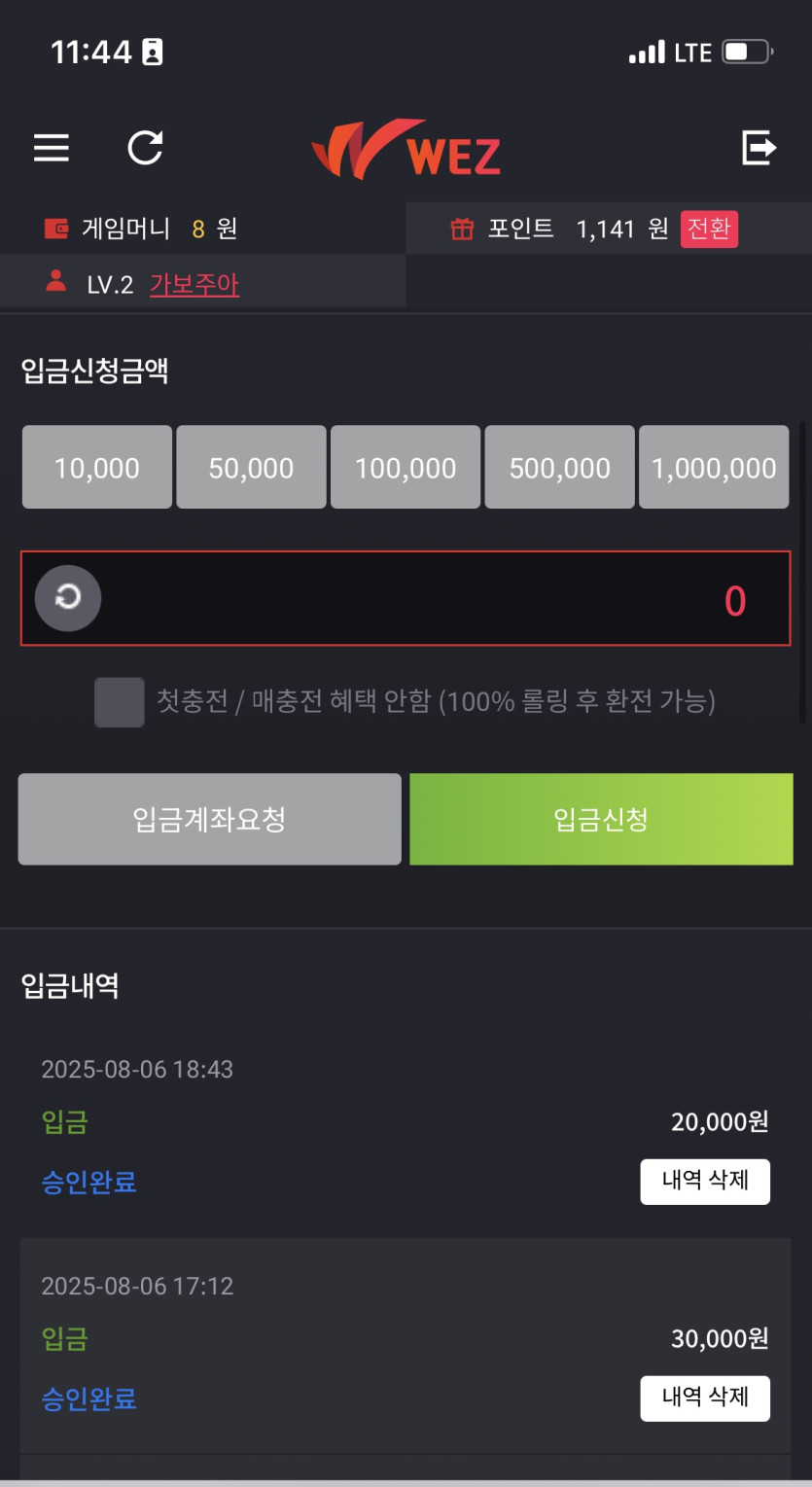Select the 10,000 amount button
The width and height of the screenshot is (812, 1487).
tap(97, 467)
